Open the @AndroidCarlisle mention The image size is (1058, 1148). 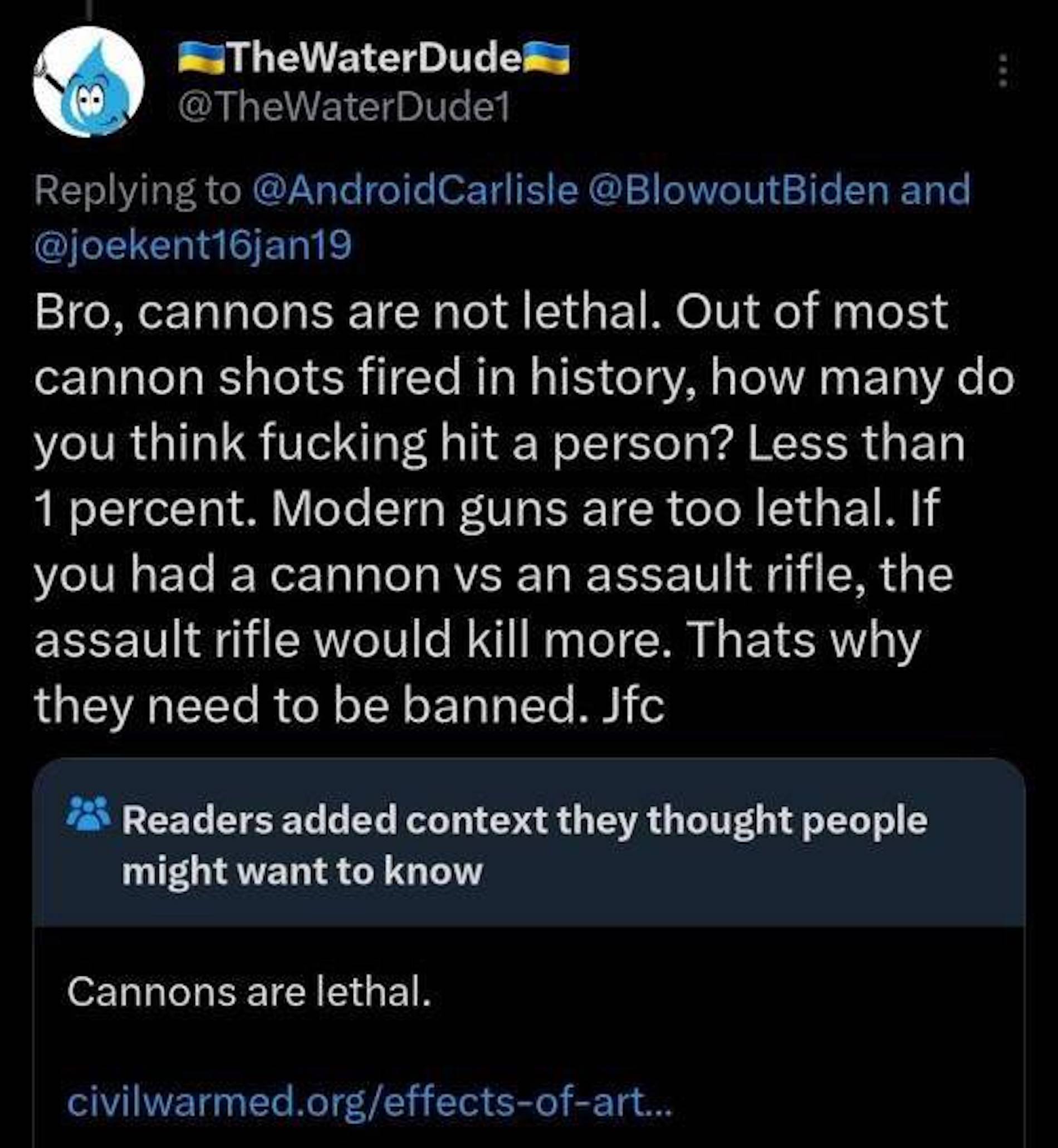[414, 190]
